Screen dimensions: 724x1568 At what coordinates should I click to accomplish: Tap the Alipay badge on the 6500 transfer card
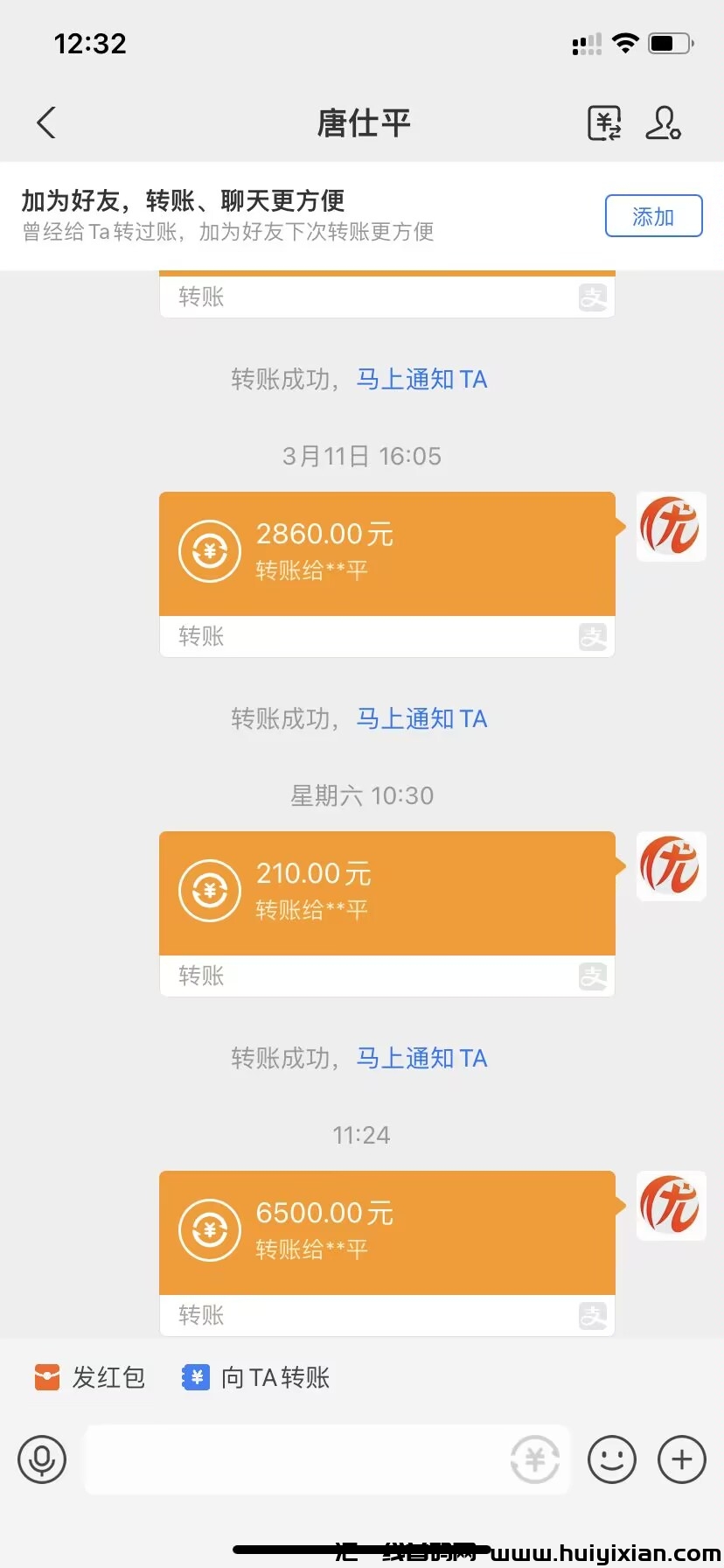coord(594,1316)
